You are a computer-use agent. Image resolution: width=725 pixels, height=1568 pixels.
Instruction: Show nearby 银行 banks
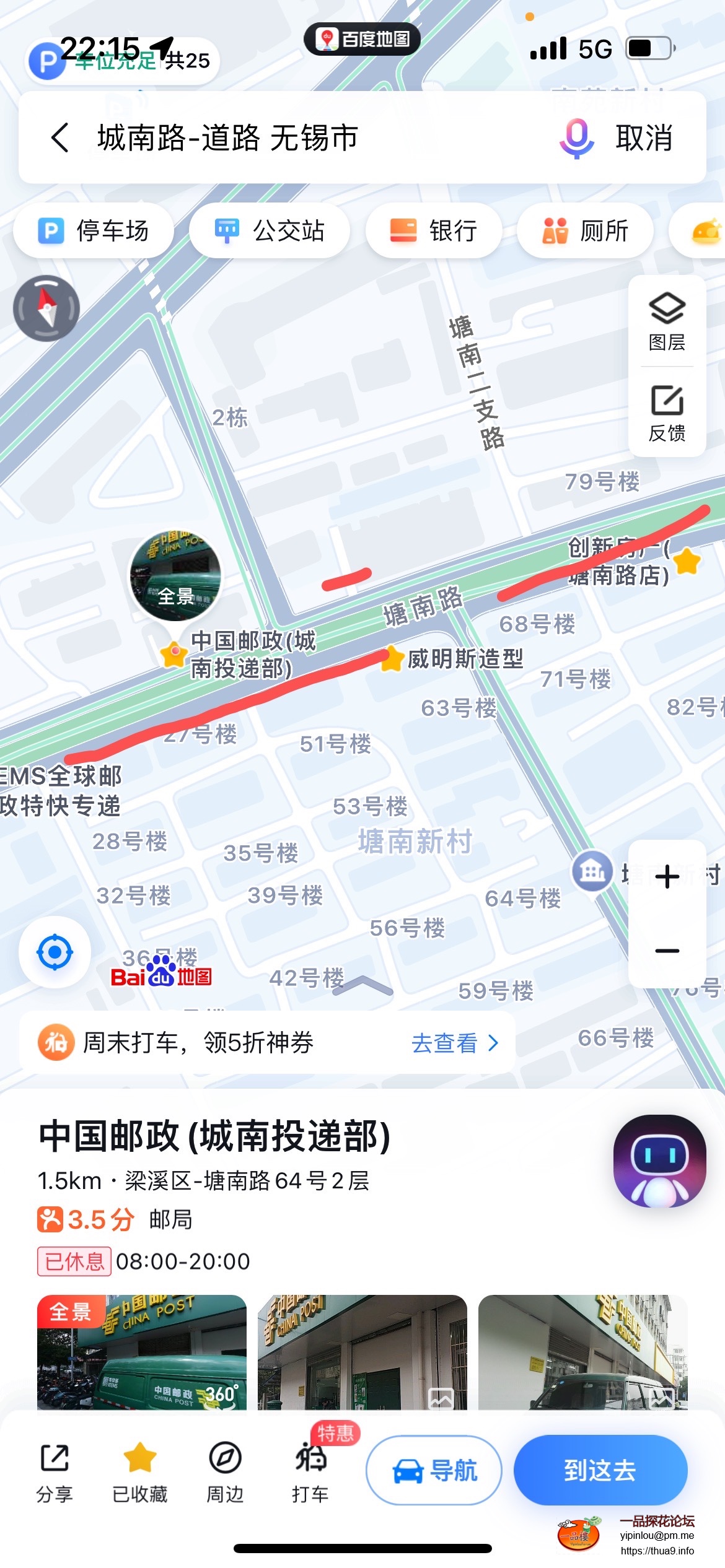click(434, 231)
